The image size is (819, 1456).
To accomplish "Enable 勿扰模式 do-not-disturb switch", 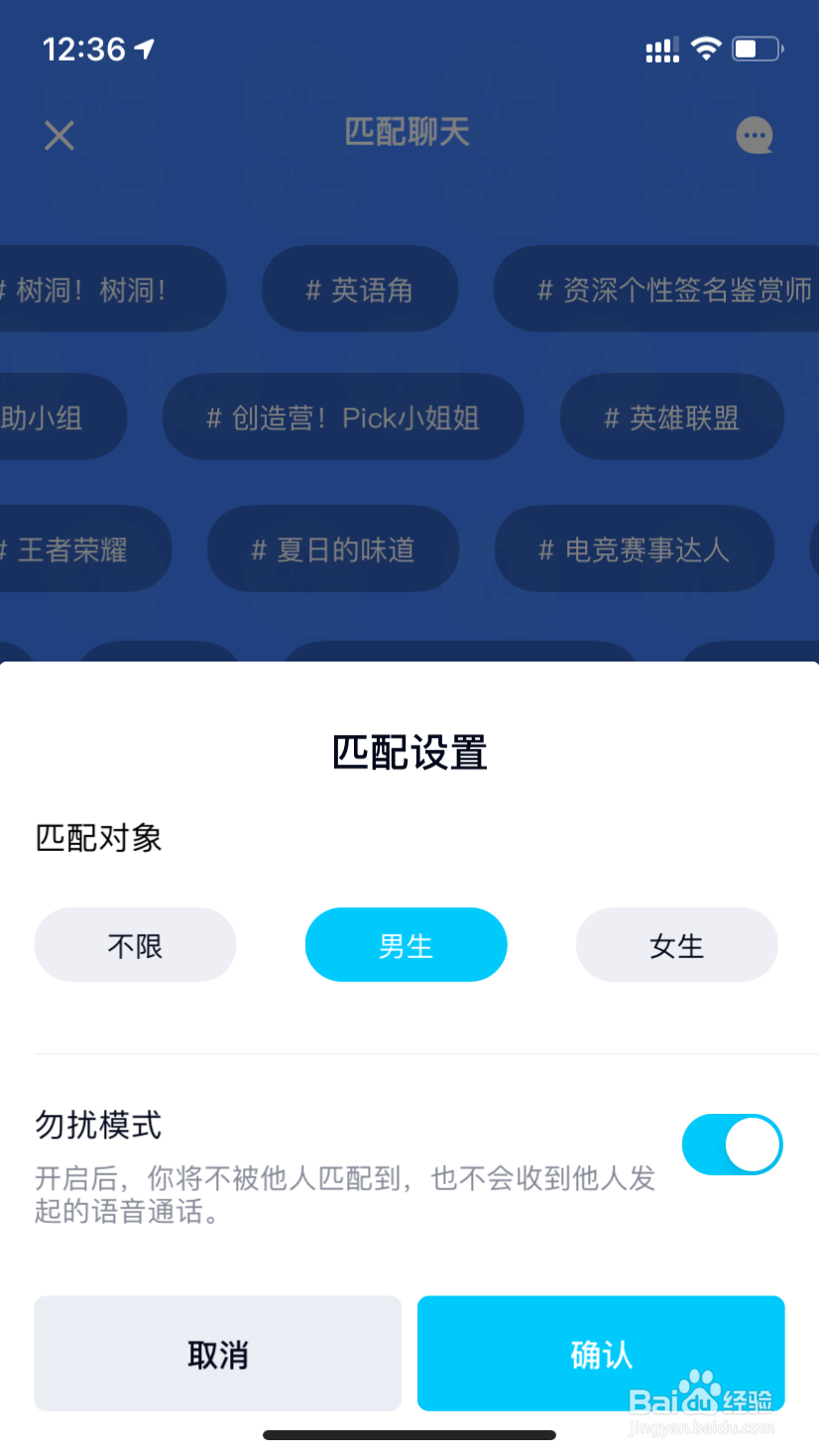I will pyautogui.click(x=732, y=1144).
